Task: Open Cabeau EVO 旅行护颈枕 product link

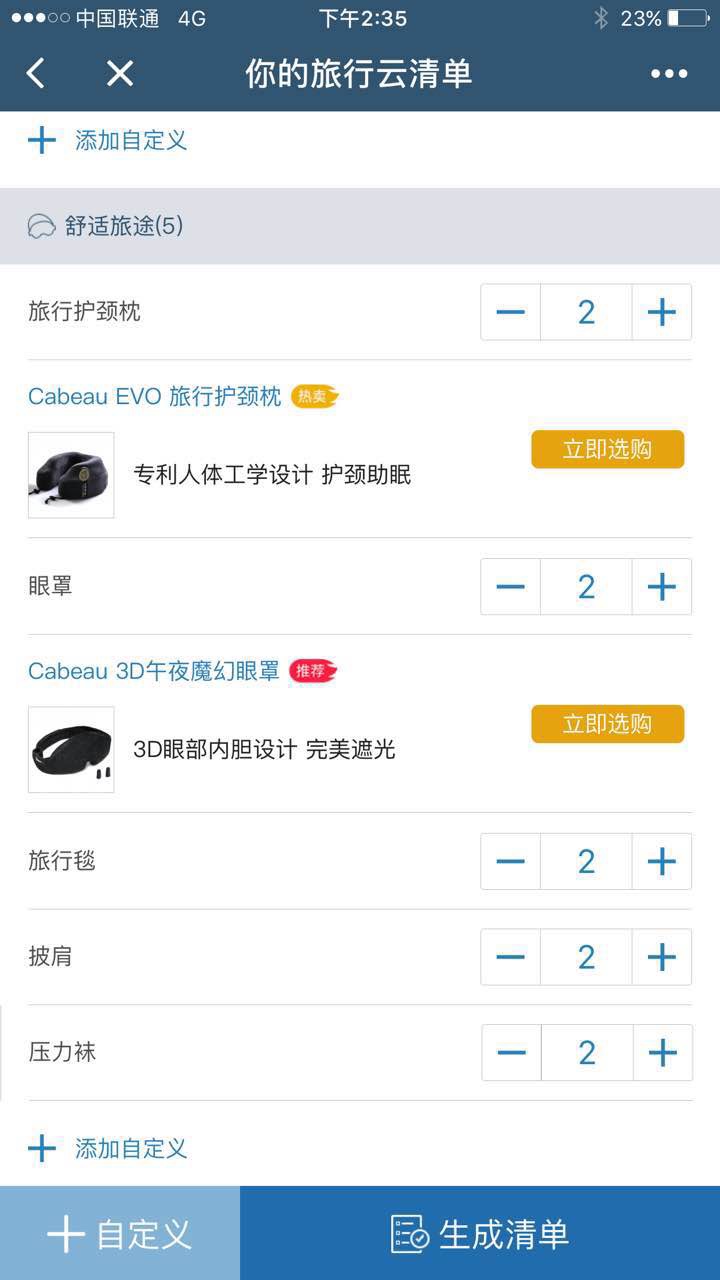Action: (x=155, y=396)
